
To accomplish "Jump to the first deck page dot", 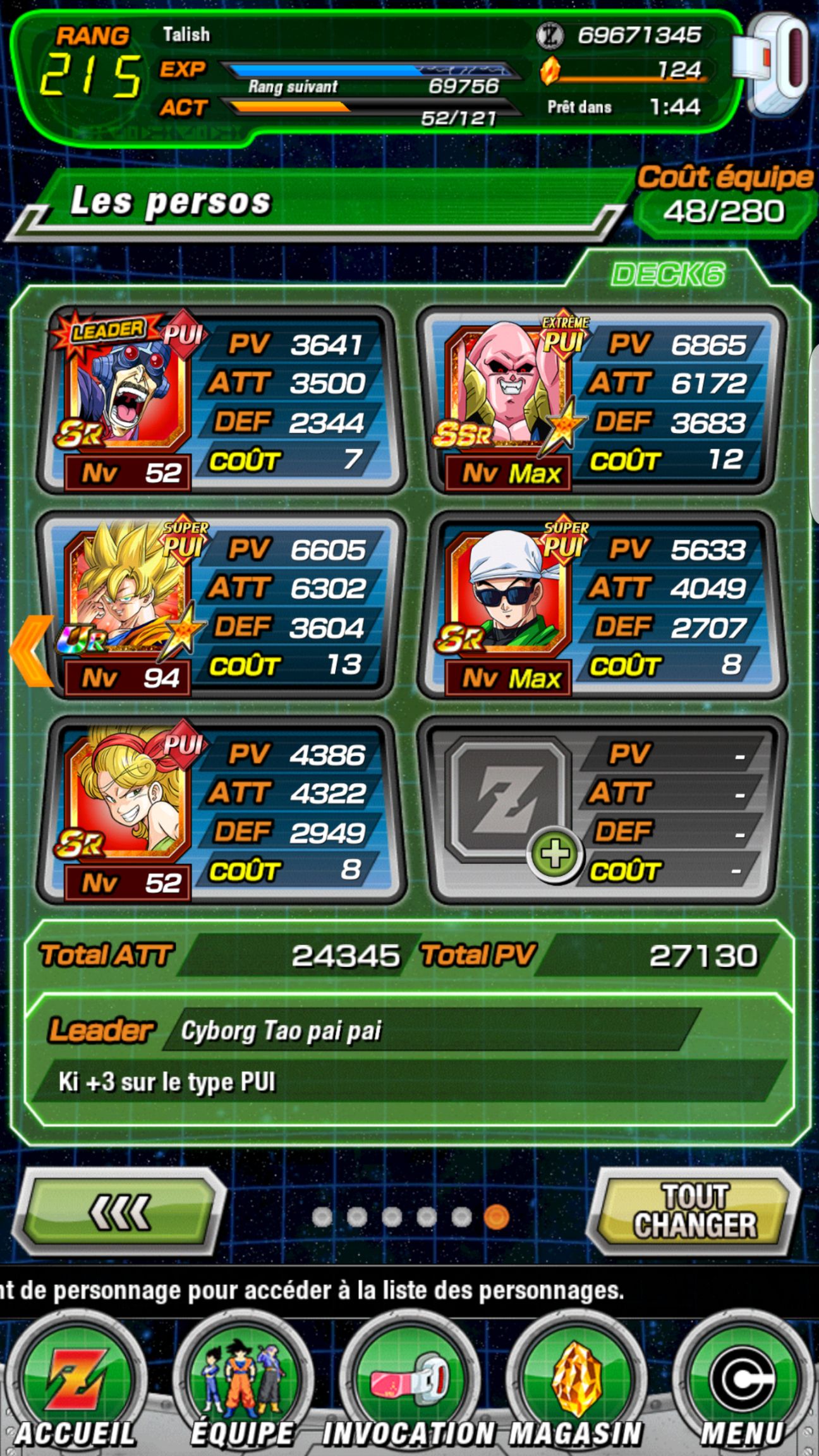I will tap(322, 1216).
